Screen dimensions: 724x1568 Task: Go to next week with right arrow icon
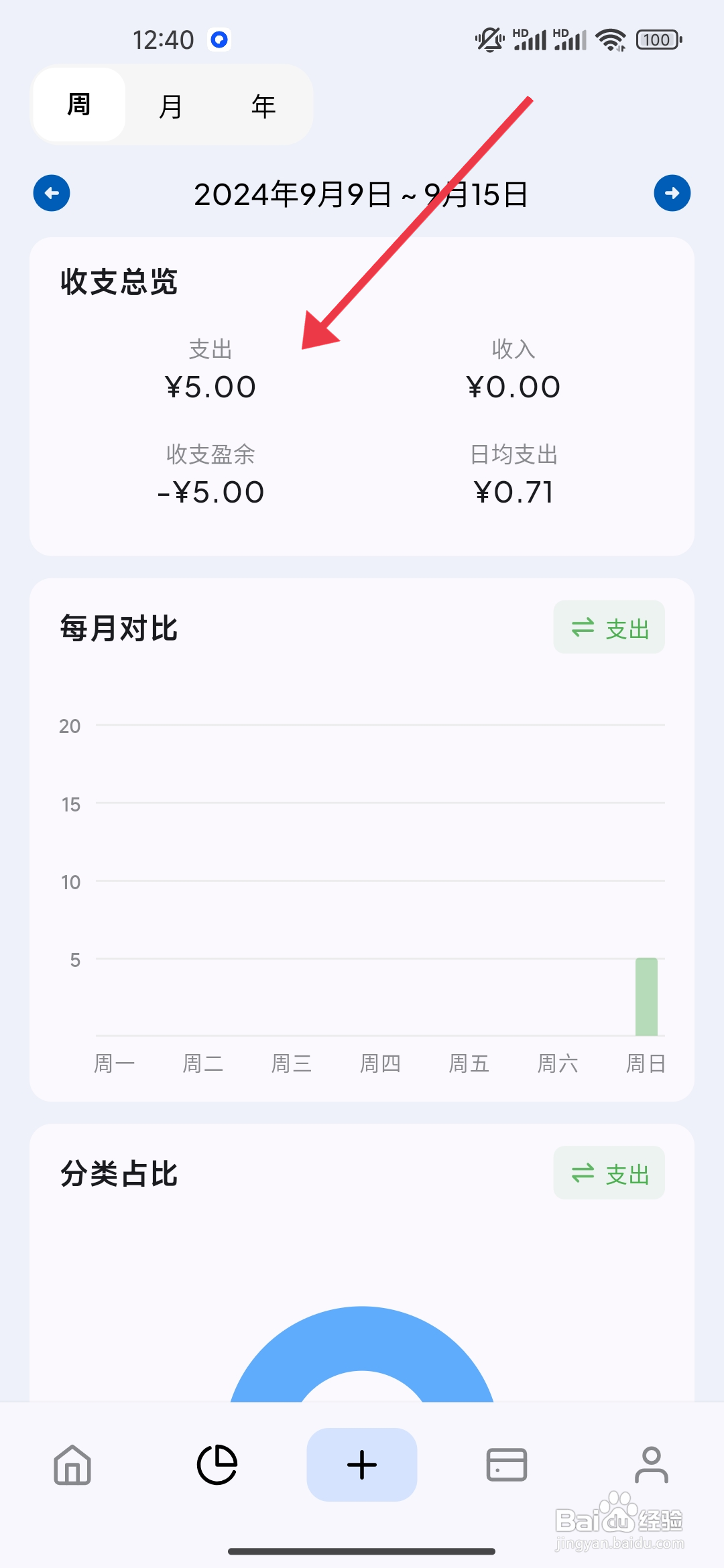click(673, 193)
